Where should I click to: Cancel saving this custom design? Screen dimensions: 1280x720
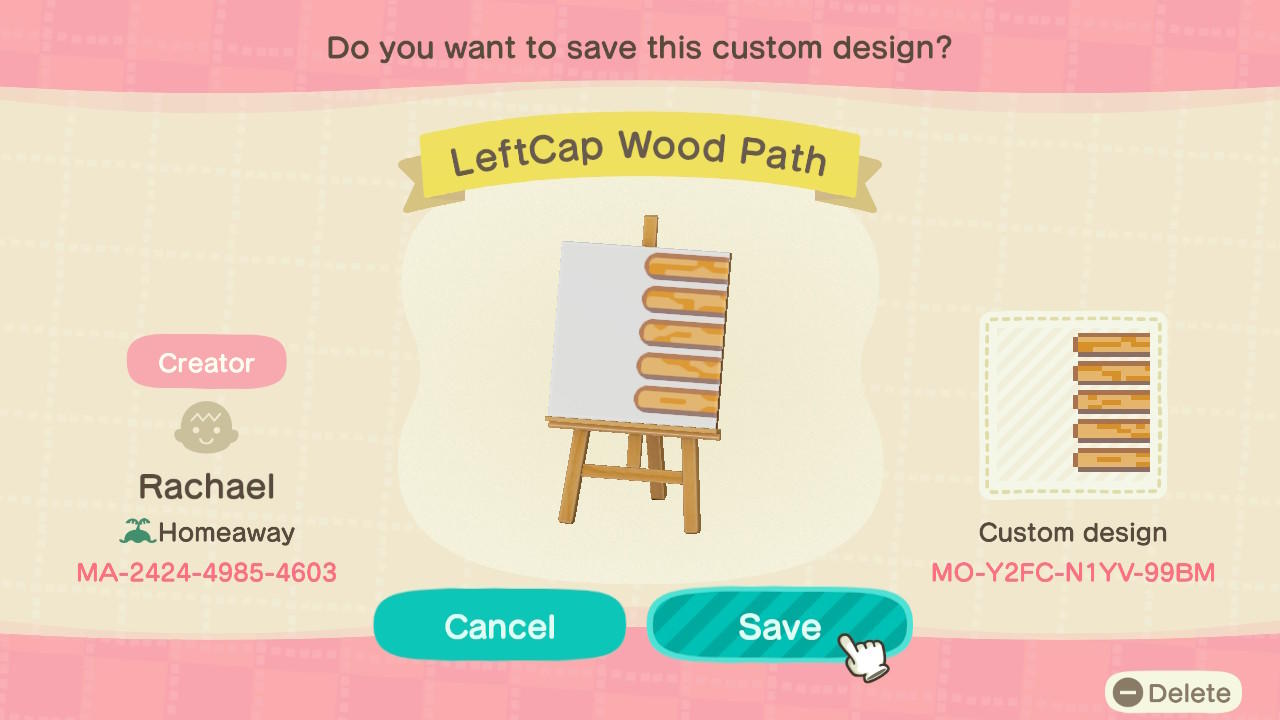point(499,626)
